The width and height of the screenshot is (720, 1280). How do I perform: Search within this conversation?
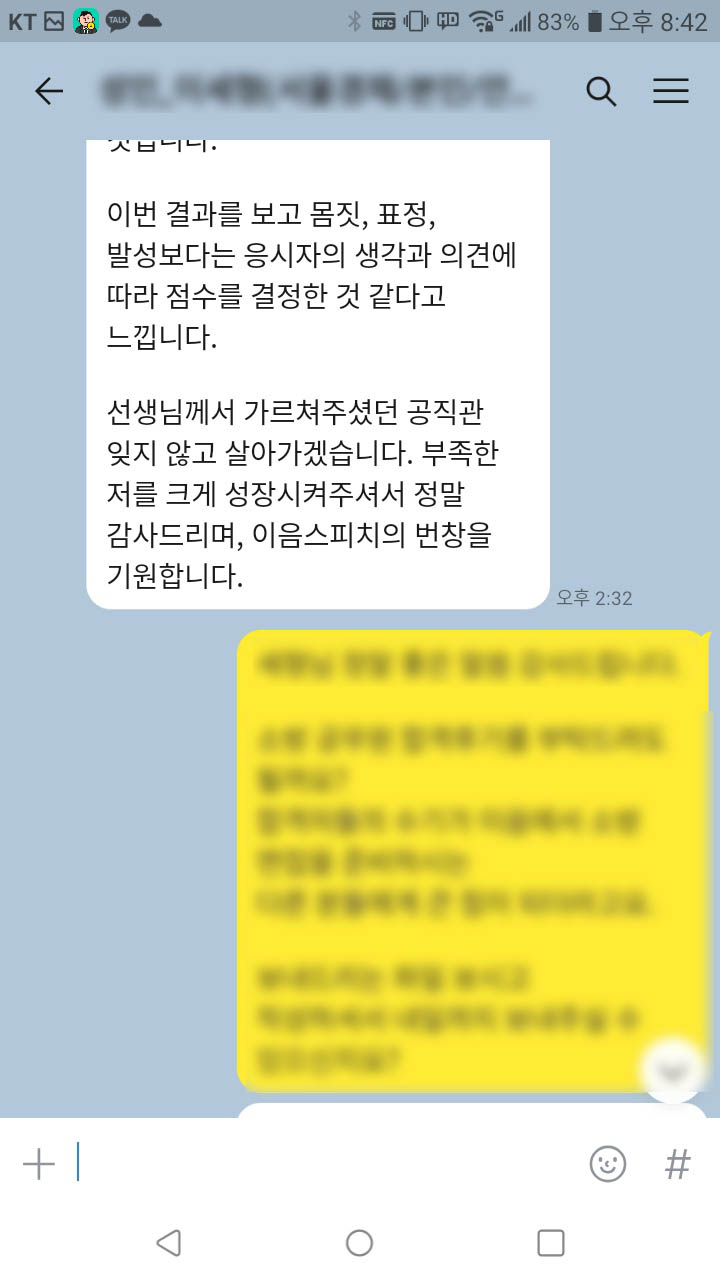600,91
